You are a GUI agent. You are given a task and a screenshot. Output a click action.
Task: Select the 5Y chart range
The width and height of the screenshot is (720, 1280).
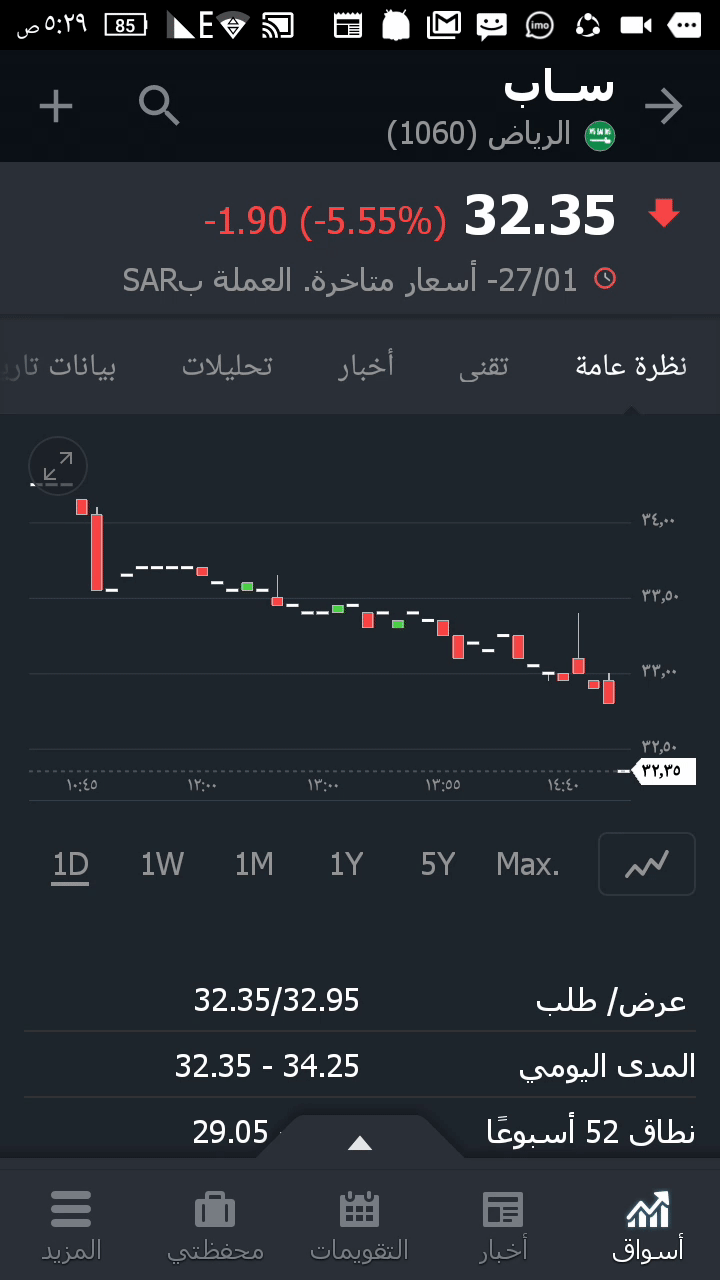click(x=438, y=864)
